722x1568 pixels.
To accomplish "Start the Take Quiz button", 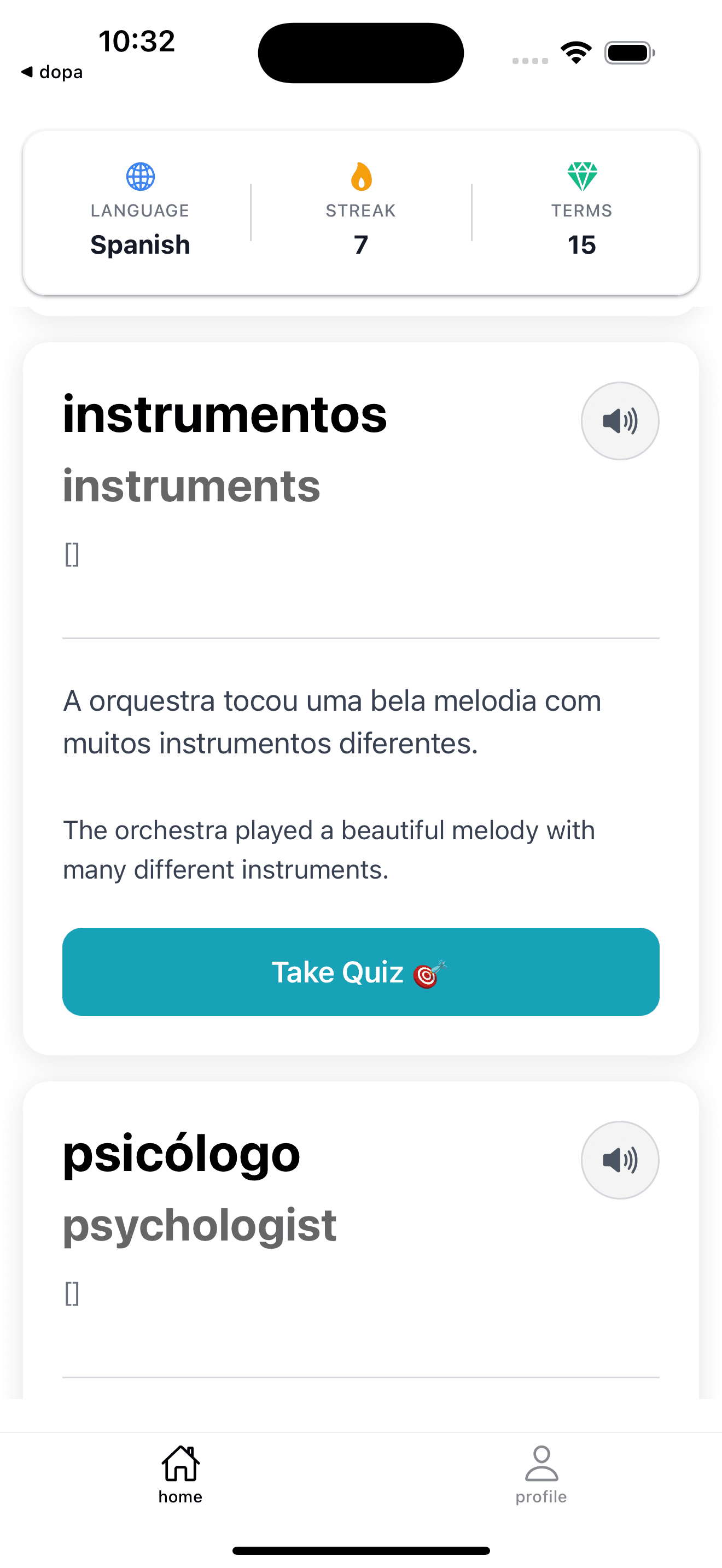I will coord(360,972).
